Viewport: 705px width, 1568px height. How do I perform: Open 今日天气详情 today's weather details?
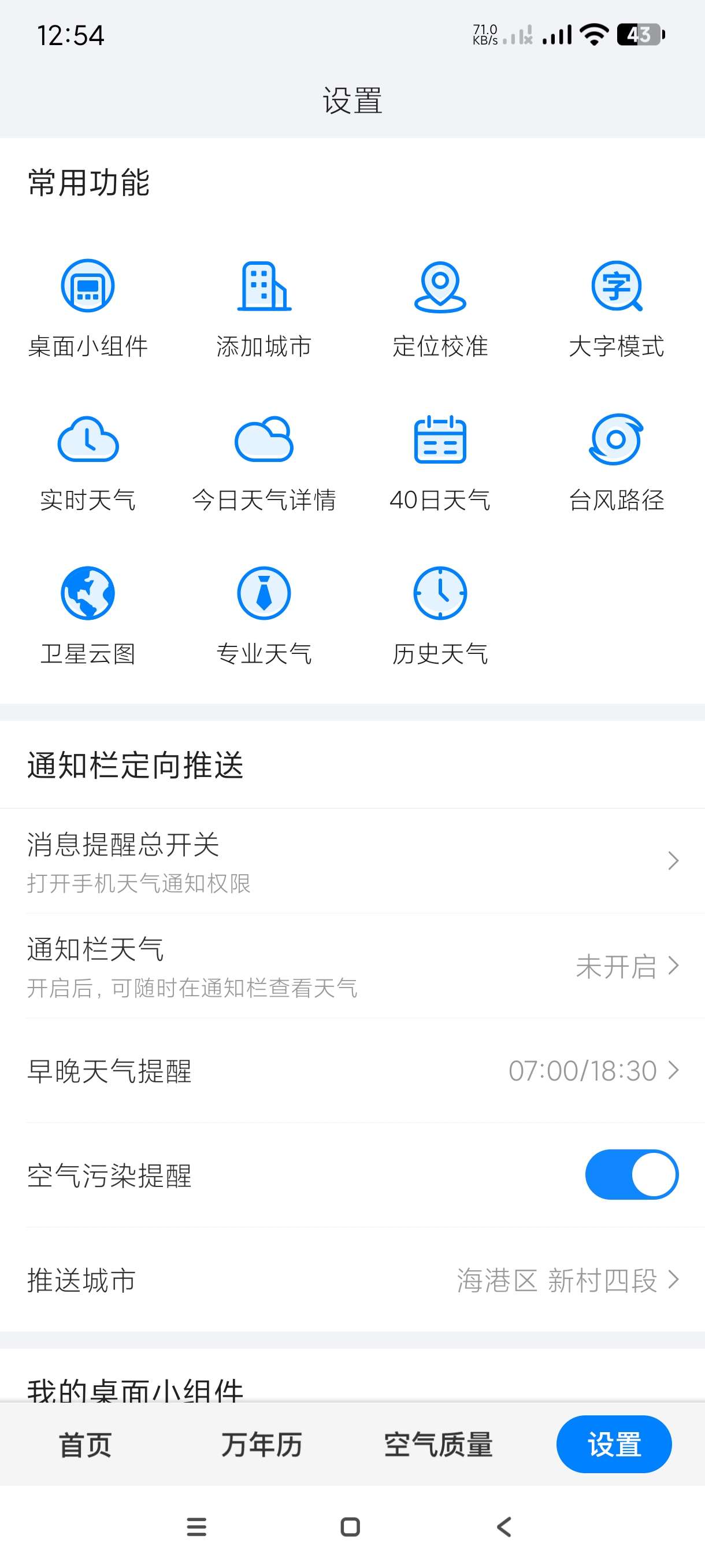(264, 461)
